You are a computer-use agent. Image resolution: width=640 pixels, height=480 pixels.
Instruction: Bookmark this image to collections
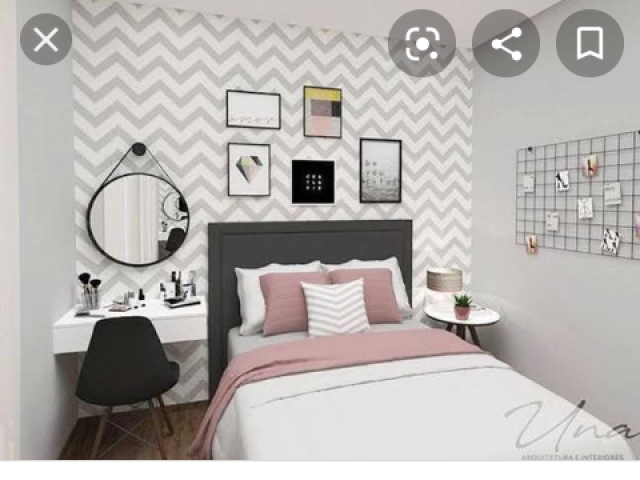click(x=589, y=43)
